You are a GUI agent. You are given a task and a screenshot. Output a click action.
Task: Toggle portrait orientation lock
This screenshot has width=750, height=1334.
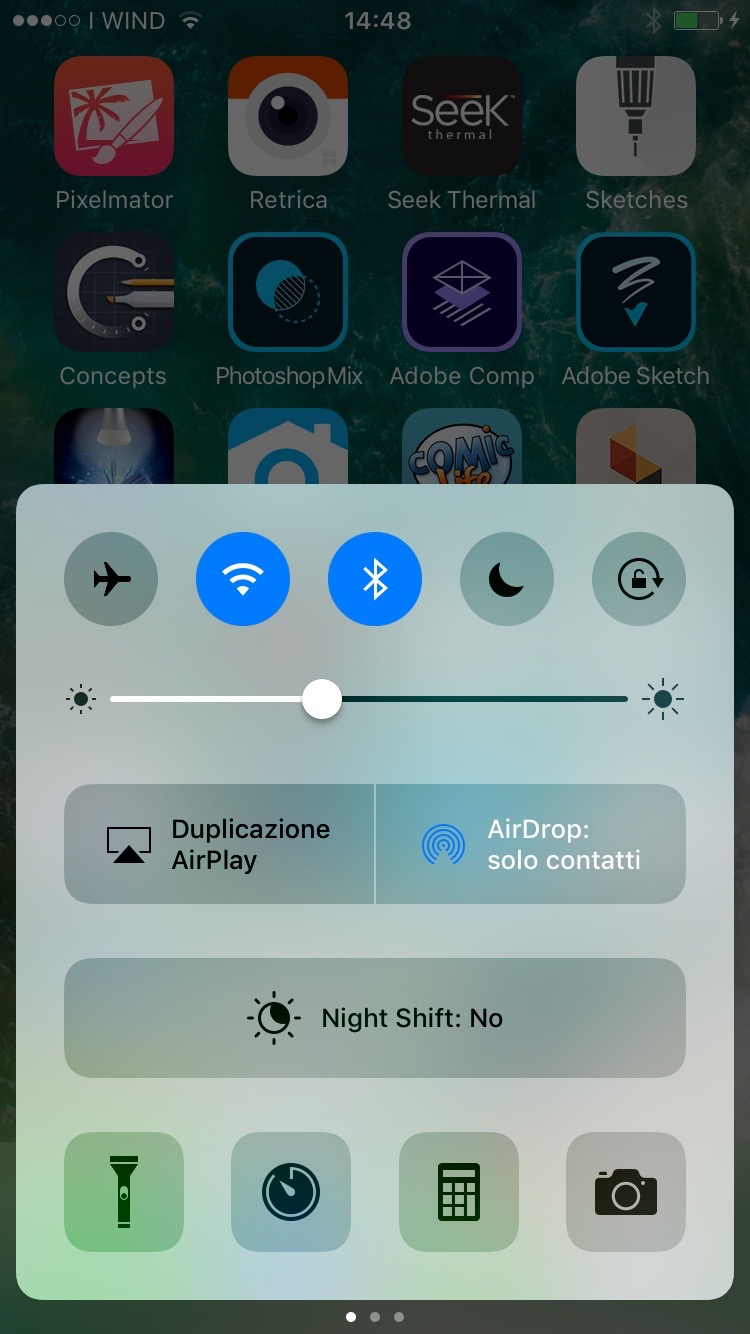click(639, 579)
